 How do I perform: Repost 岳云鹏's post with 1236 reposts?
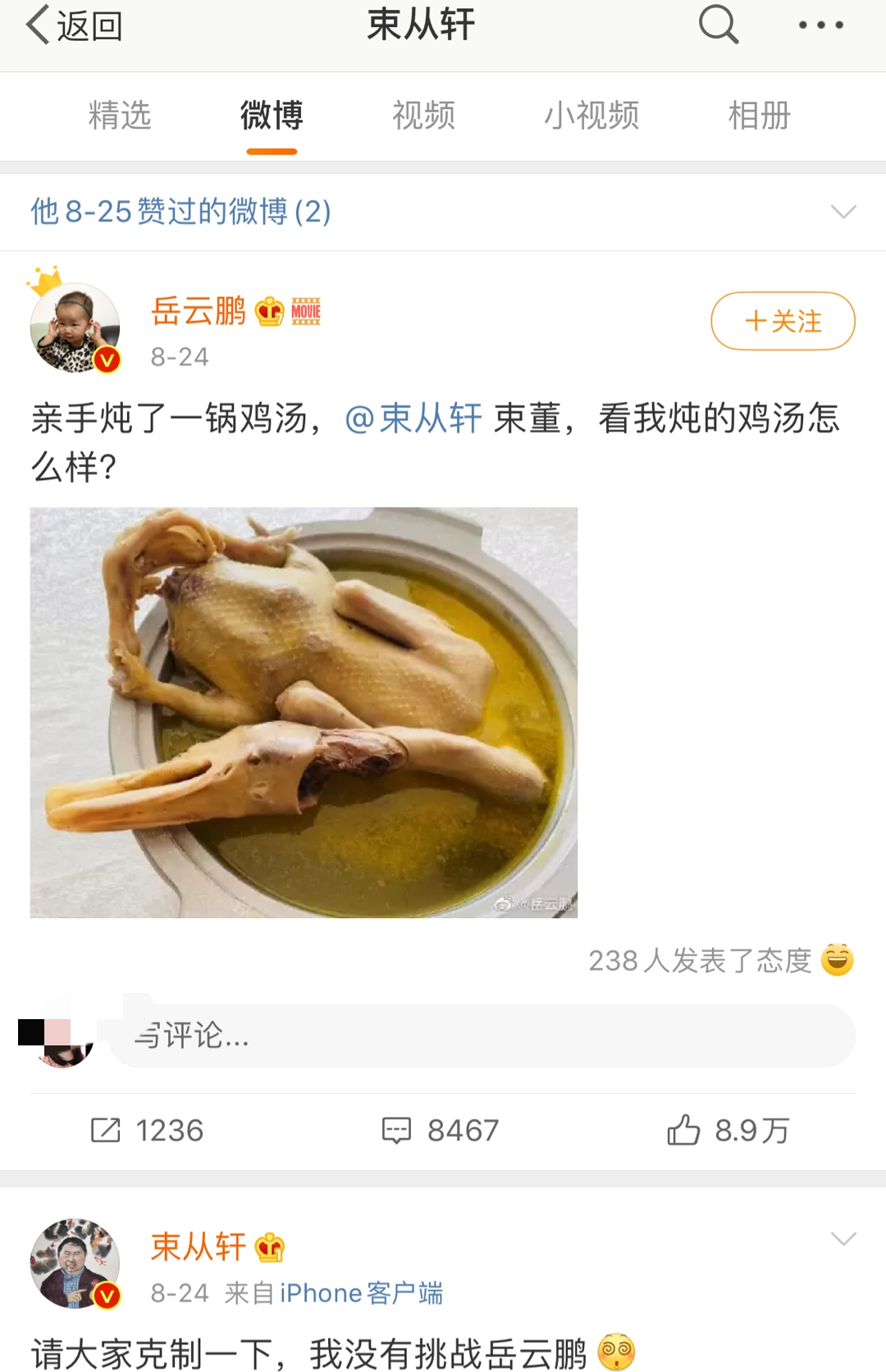[148, 1130]
